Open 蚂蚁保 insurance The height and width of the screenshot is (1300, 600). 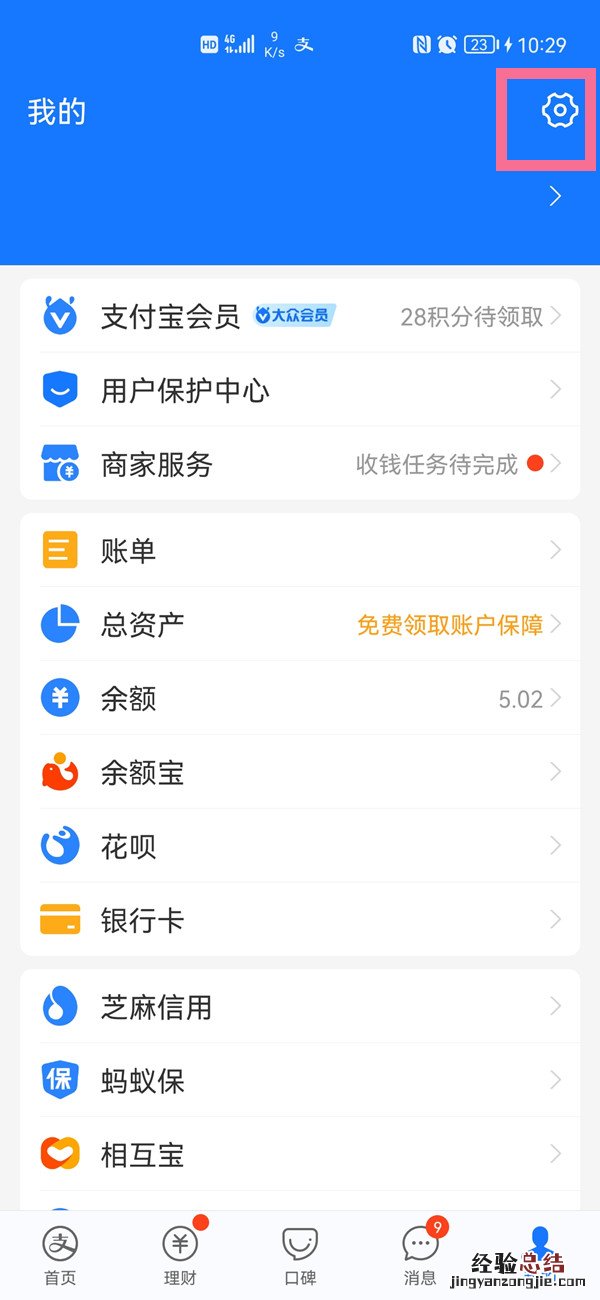click(300, 1080)
